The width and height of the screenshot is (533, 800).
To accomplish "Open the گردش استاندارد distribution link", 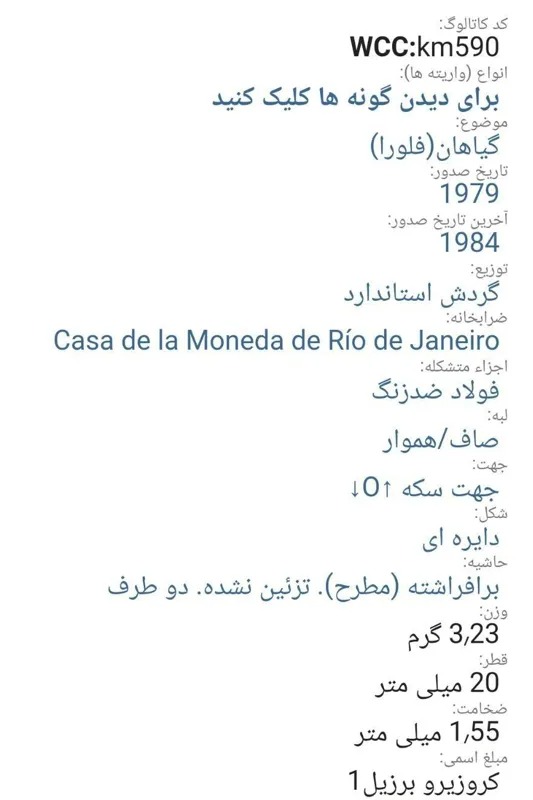I will pos(421,292).
